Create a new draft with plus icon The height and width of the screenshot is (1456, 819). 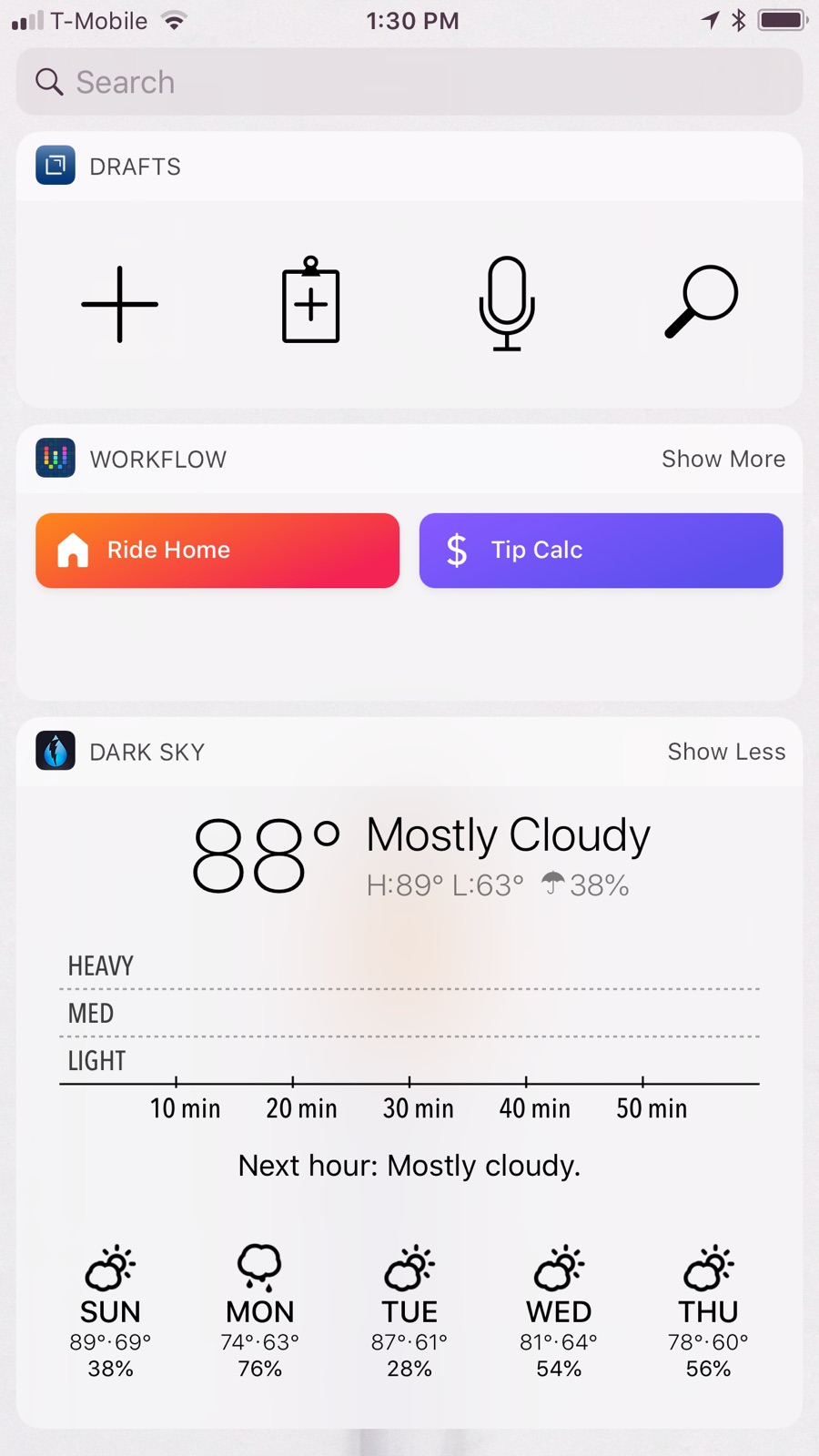point(119,304)
